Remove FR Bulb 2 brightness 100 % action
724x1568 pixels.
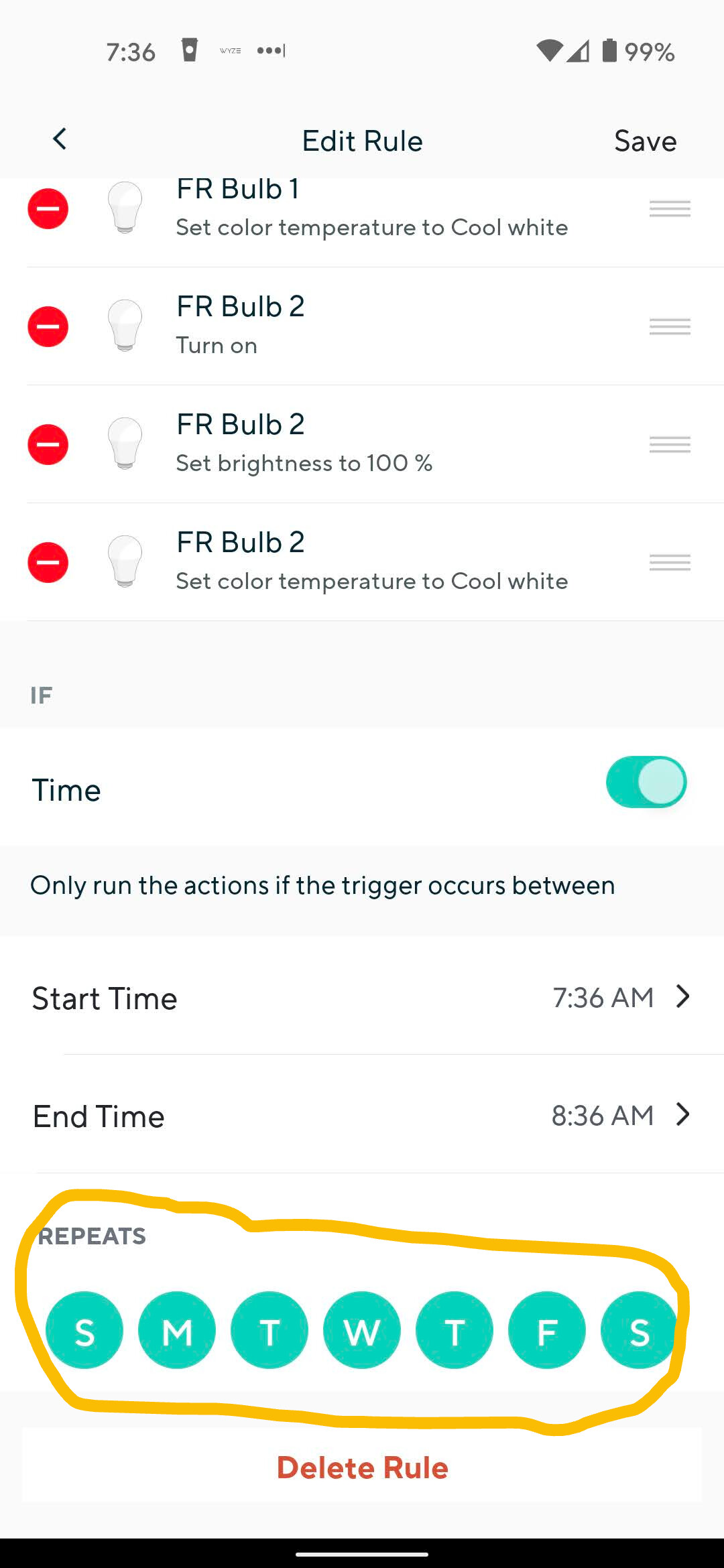pos(48,444)
